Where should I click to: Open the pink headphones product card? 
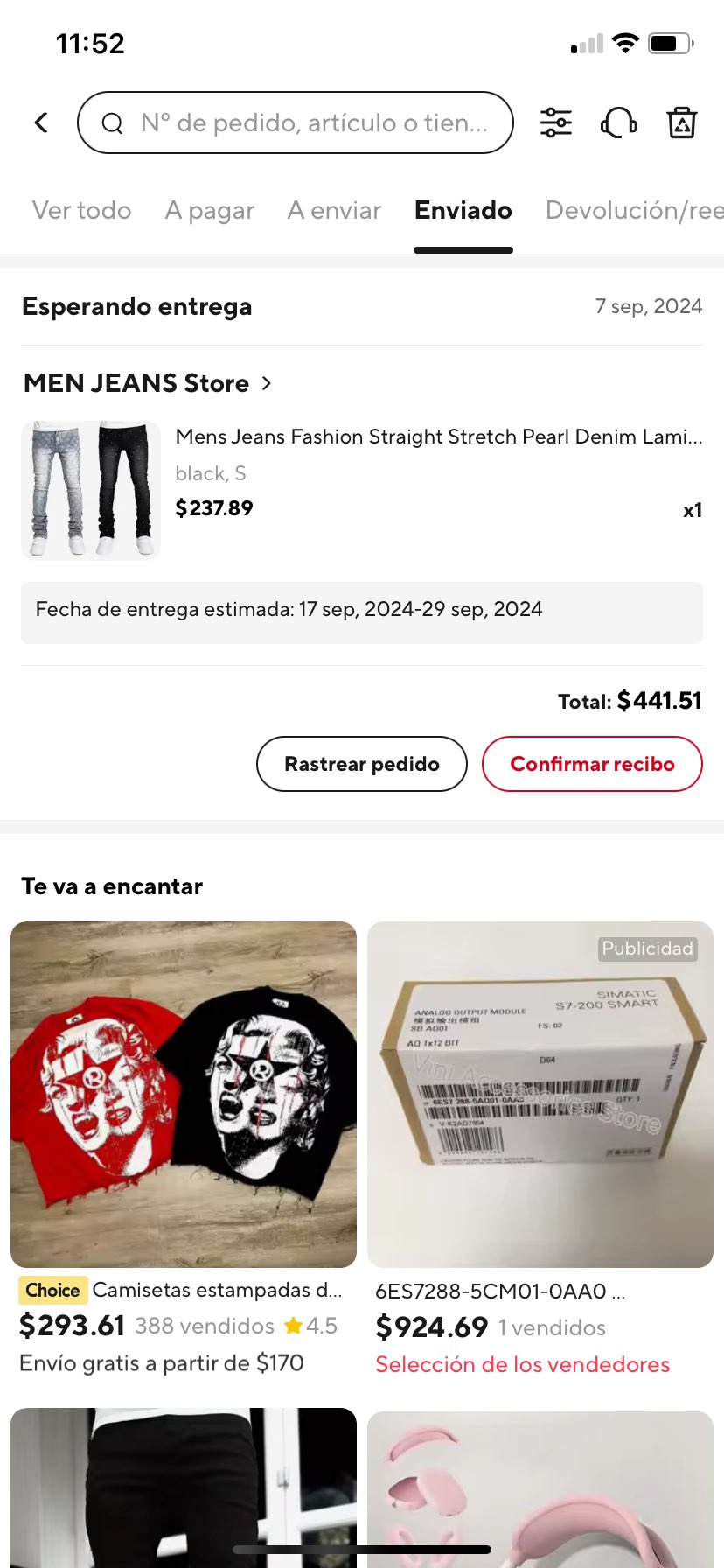coord(540,1487)
